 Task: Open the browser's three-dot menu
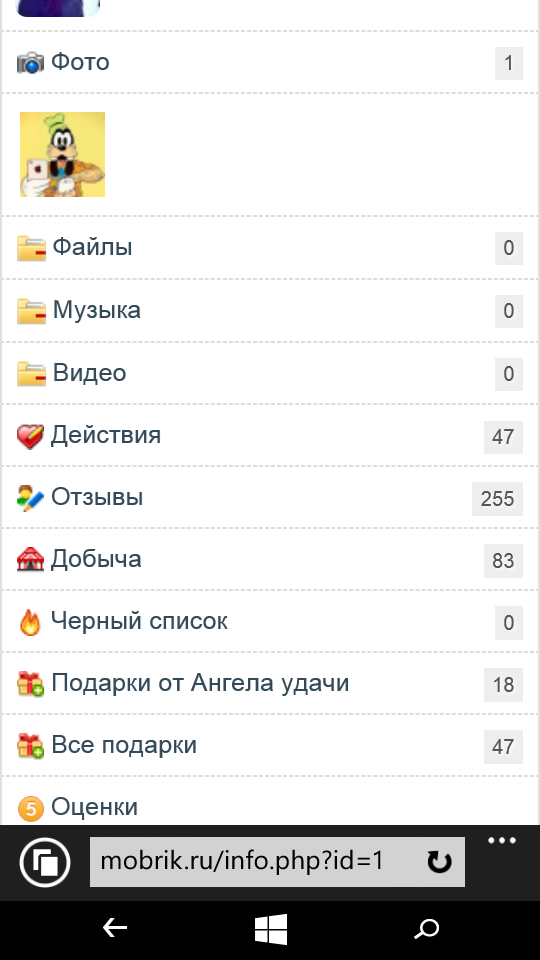[x=502, y=841]
